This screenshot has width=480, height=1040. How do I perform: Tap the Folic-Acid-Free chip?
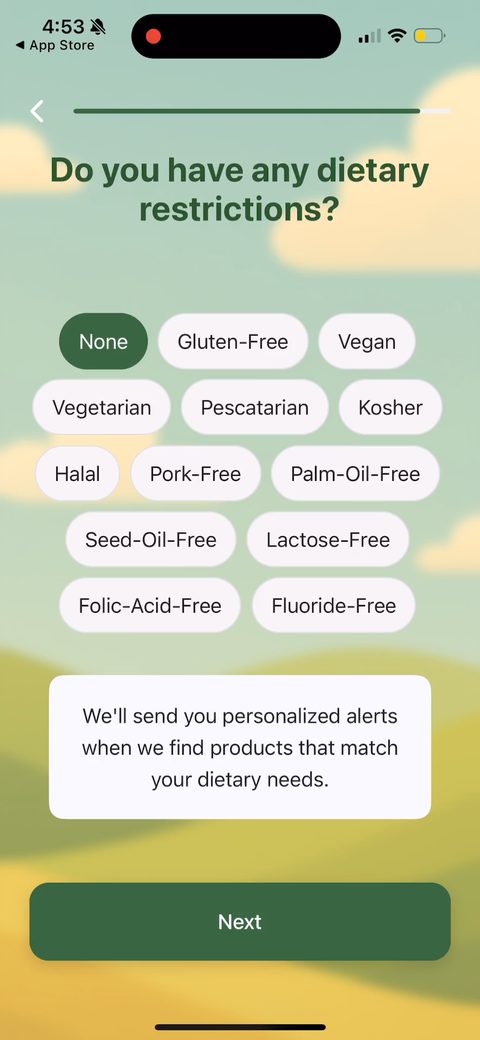[150, 606]
